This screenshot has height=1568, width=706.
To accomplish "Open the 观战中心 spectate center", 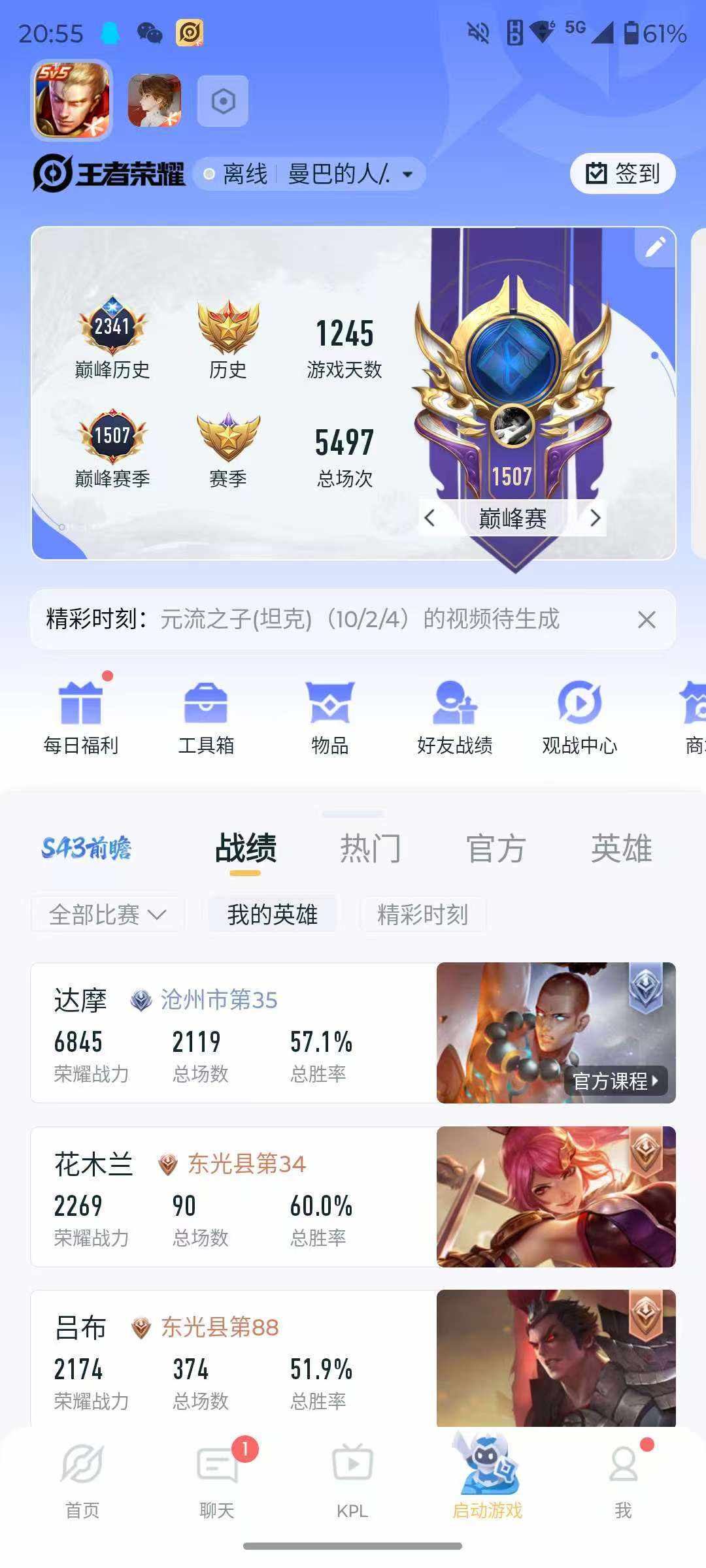I will click(x=579, y=715).
